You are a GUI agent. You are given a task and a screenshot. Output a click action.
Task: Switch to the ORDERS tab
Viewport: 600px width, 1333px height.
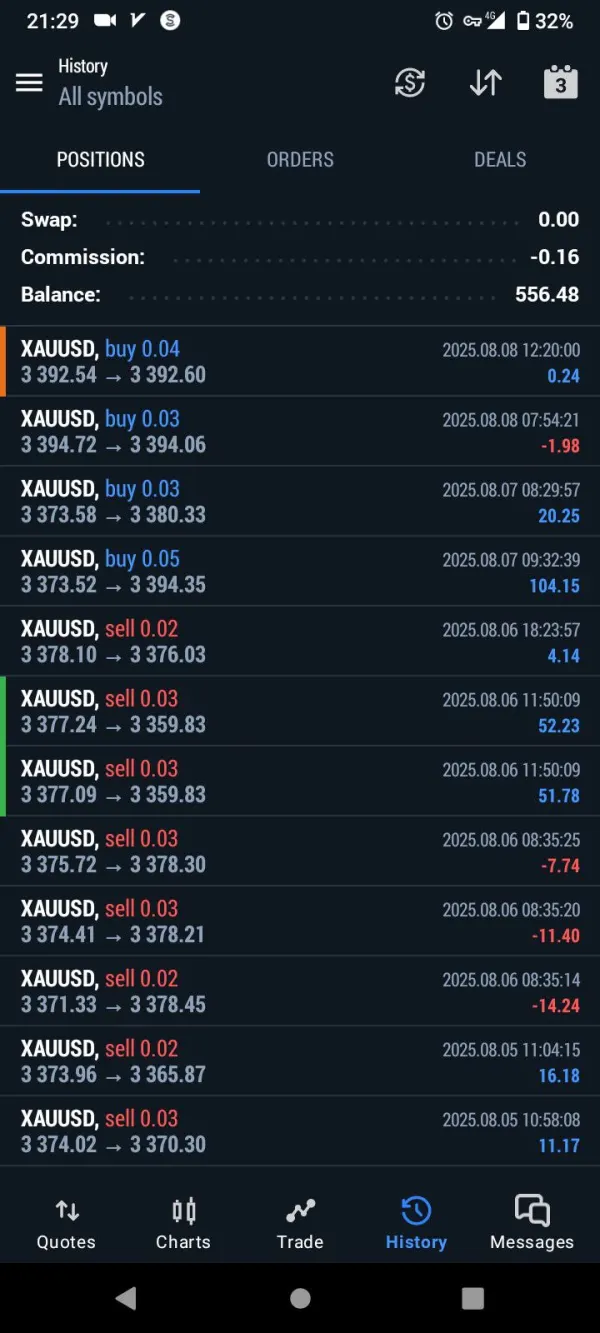(300, 160)
